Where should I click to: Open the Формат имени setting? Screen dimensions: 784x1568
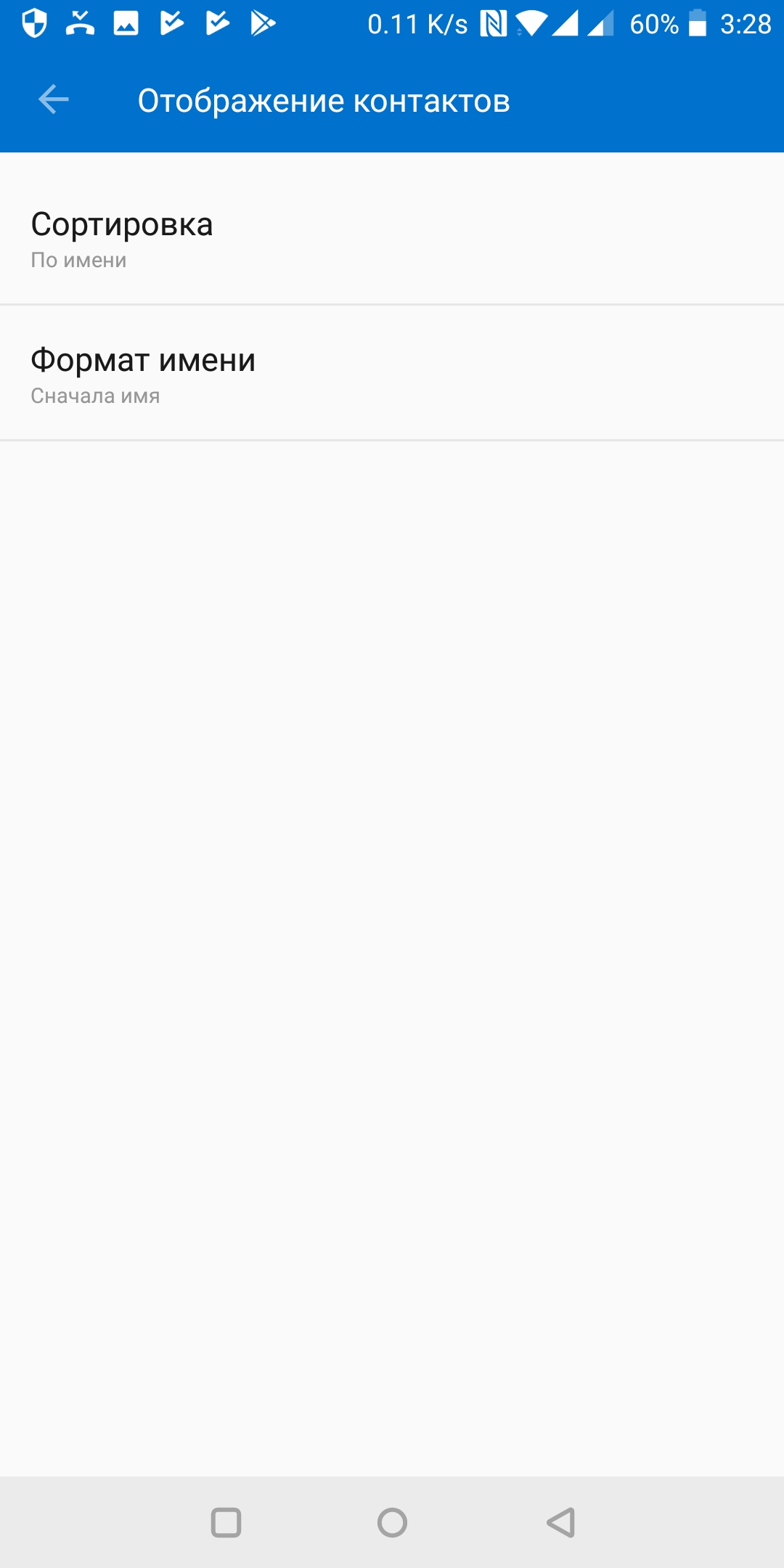coord(392,375)
